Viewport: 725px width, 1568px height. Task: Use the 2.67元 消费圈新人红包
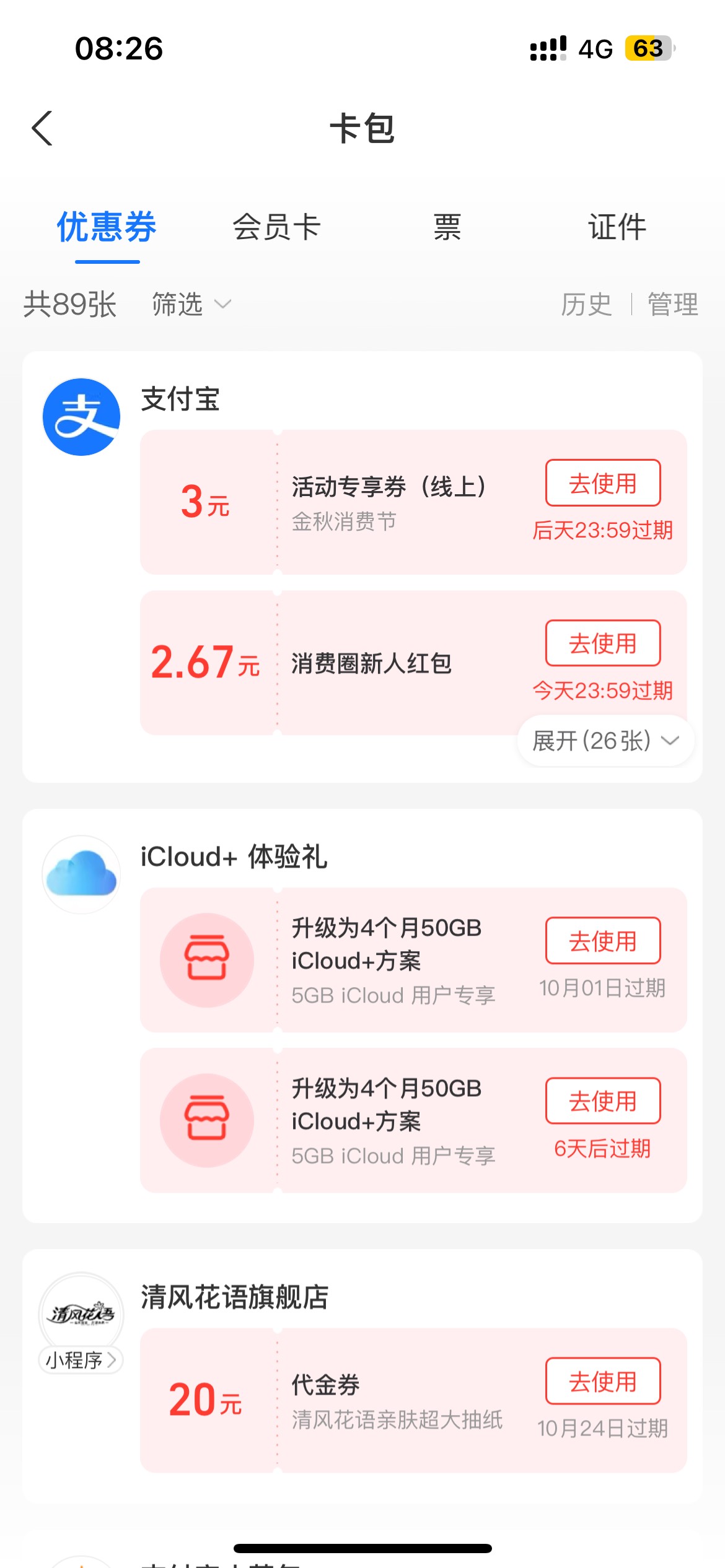point(603,643)
